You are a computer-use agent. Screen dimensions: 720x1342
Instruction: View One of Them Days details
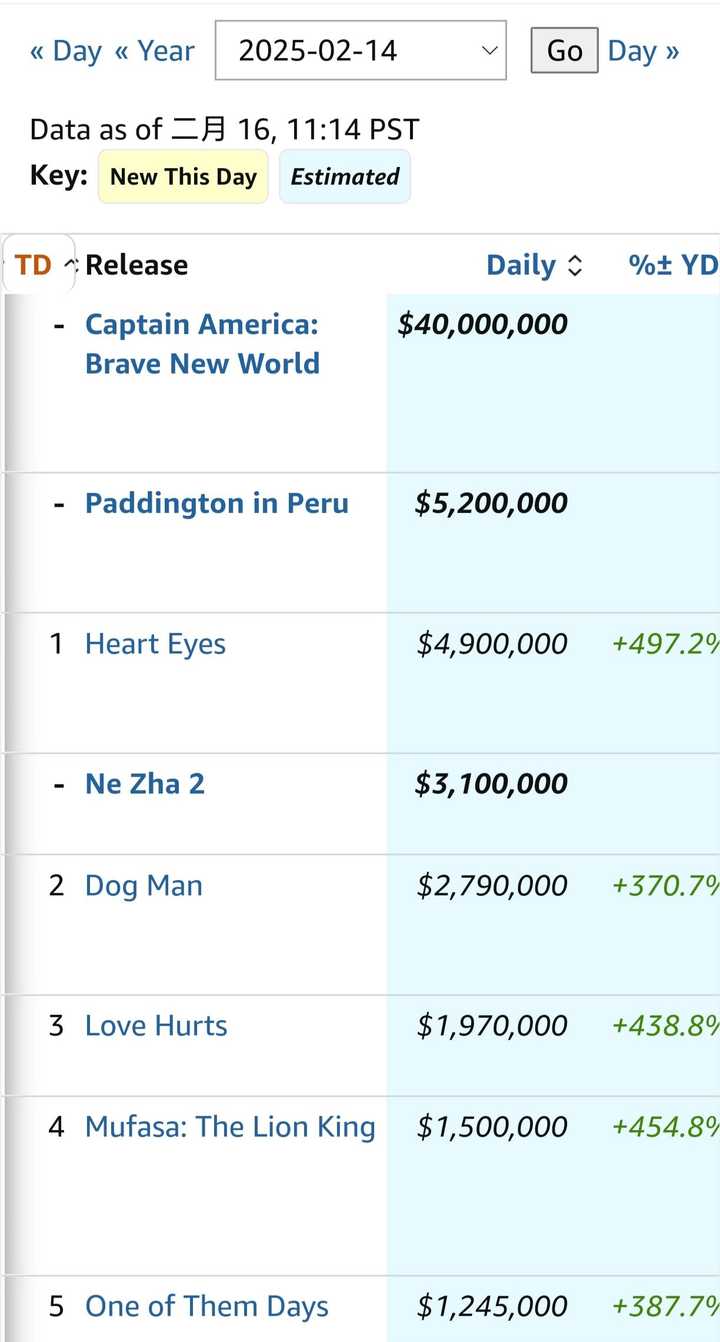click(207, 1305)
